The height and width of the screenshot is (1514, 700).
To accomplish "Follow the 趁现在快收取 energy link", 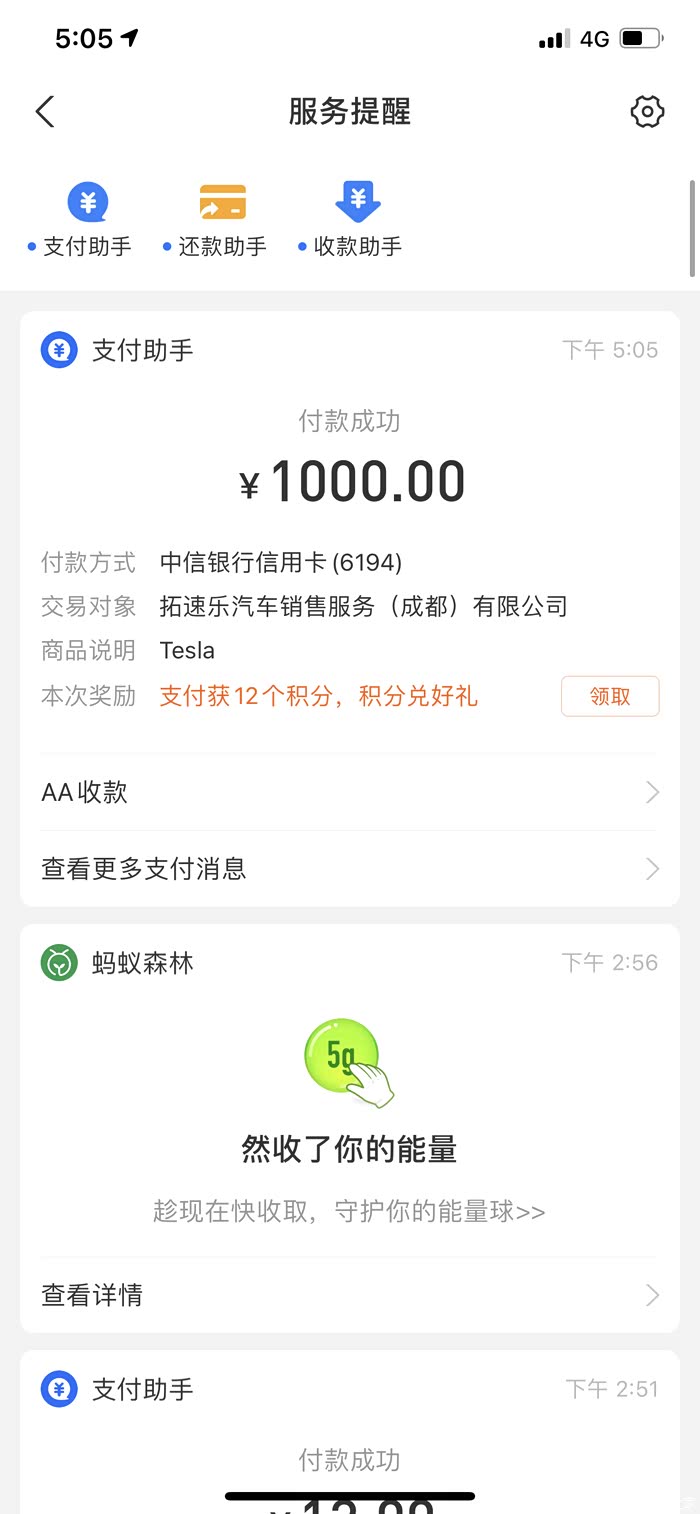I will [x=349, y=1212].
